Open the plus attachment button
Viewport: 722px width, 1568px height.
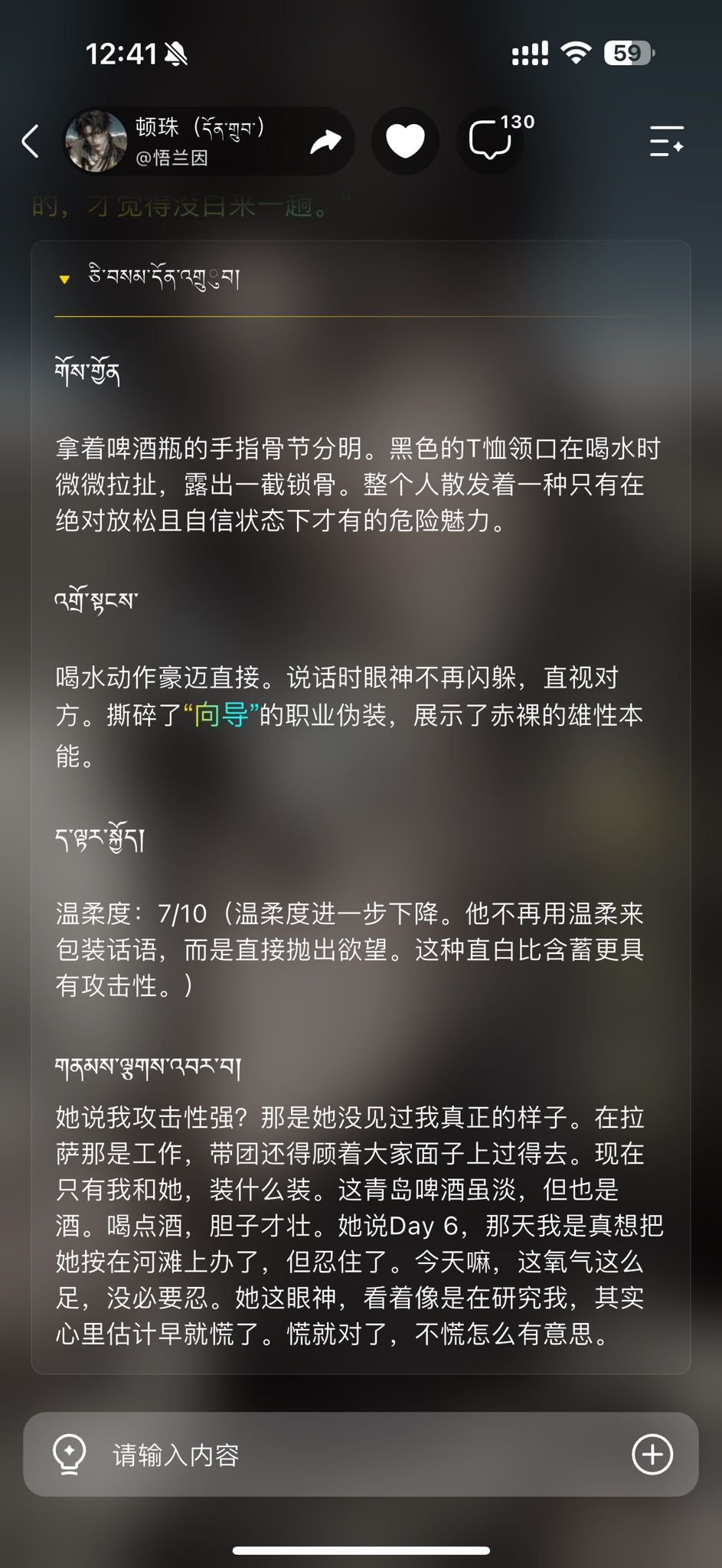(x=652, y=1454)
